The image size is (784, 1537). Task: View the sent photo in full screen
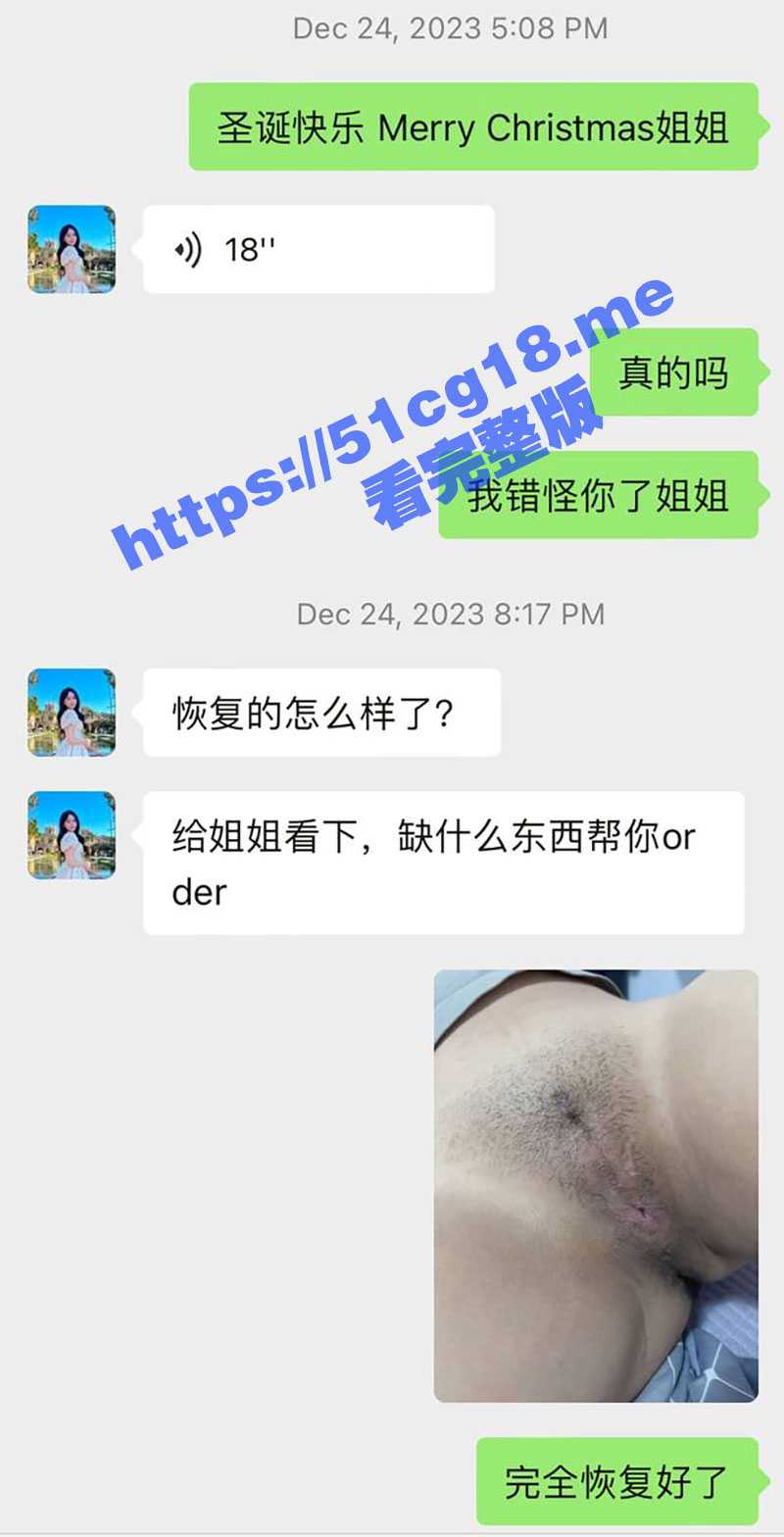coord(596,1185)
